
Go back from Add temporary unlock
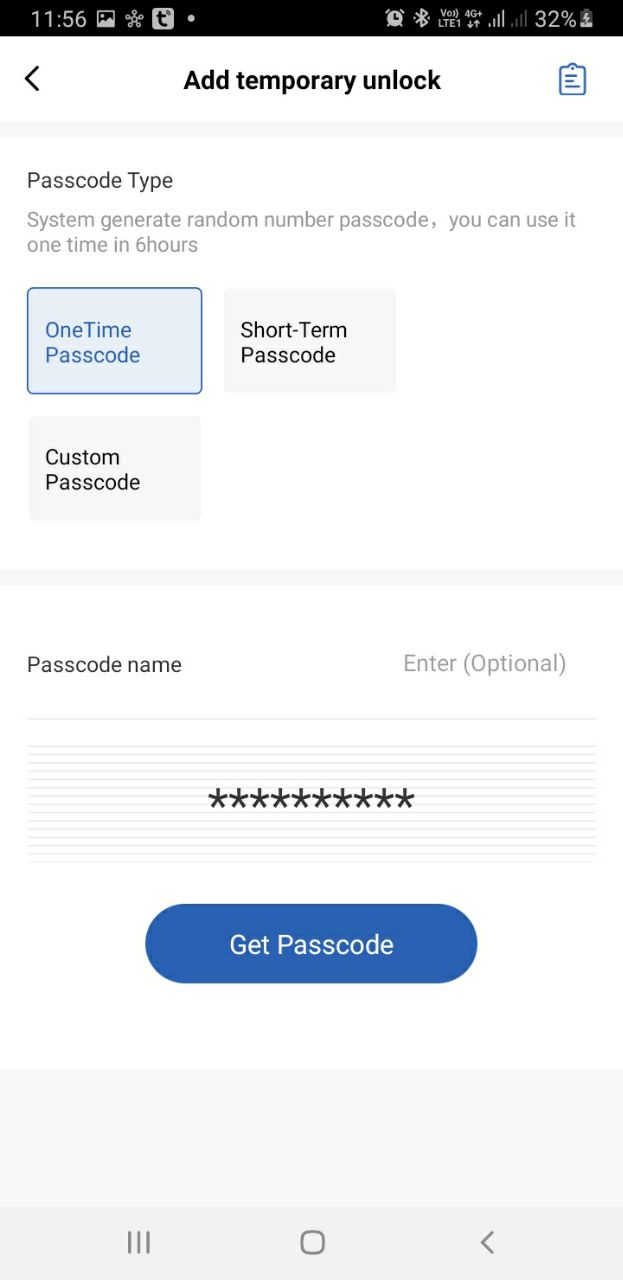click(x=33, y=79)
